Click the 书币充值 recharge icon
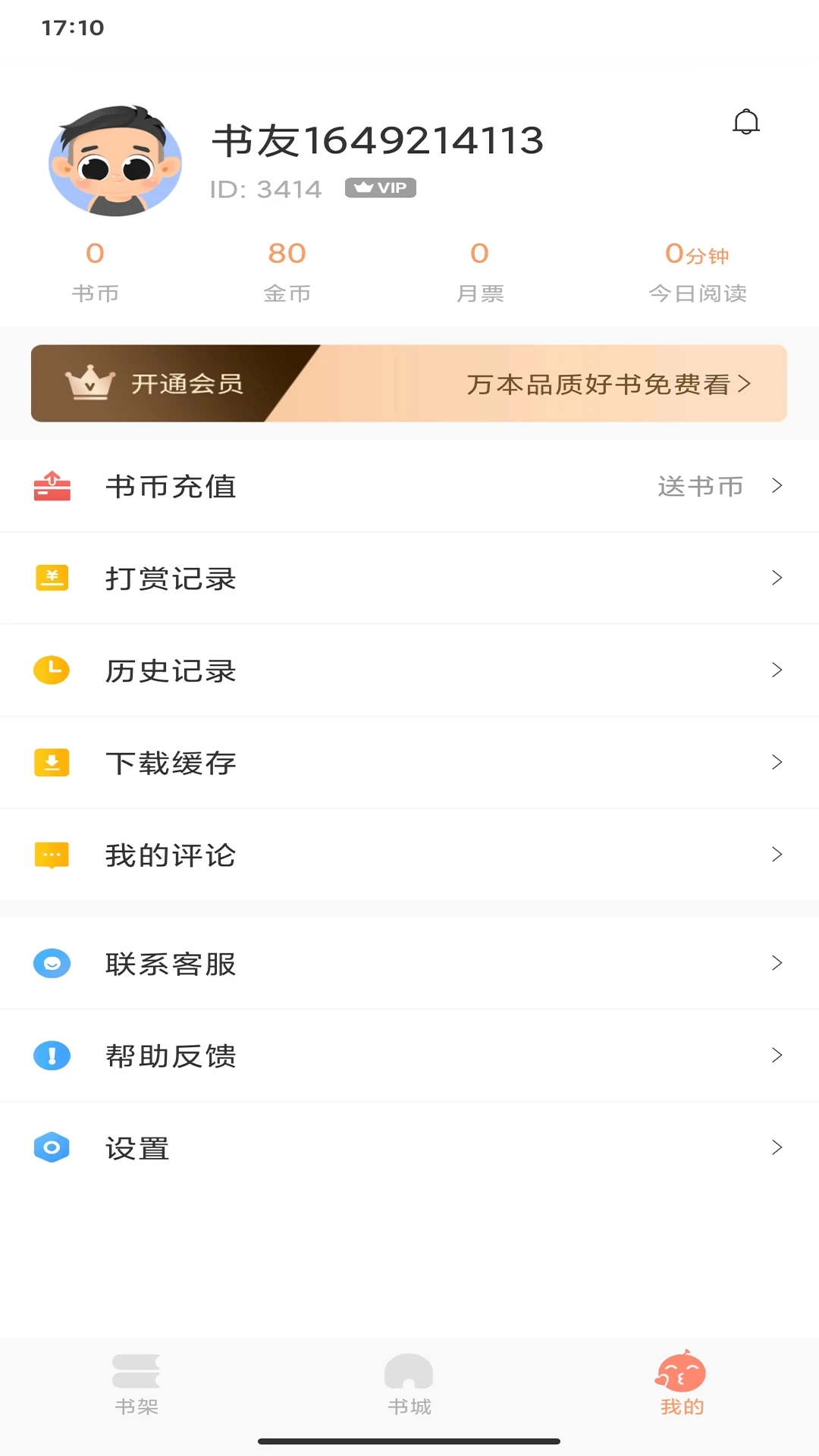The image size is (819, 1456). tap(51, 486)
